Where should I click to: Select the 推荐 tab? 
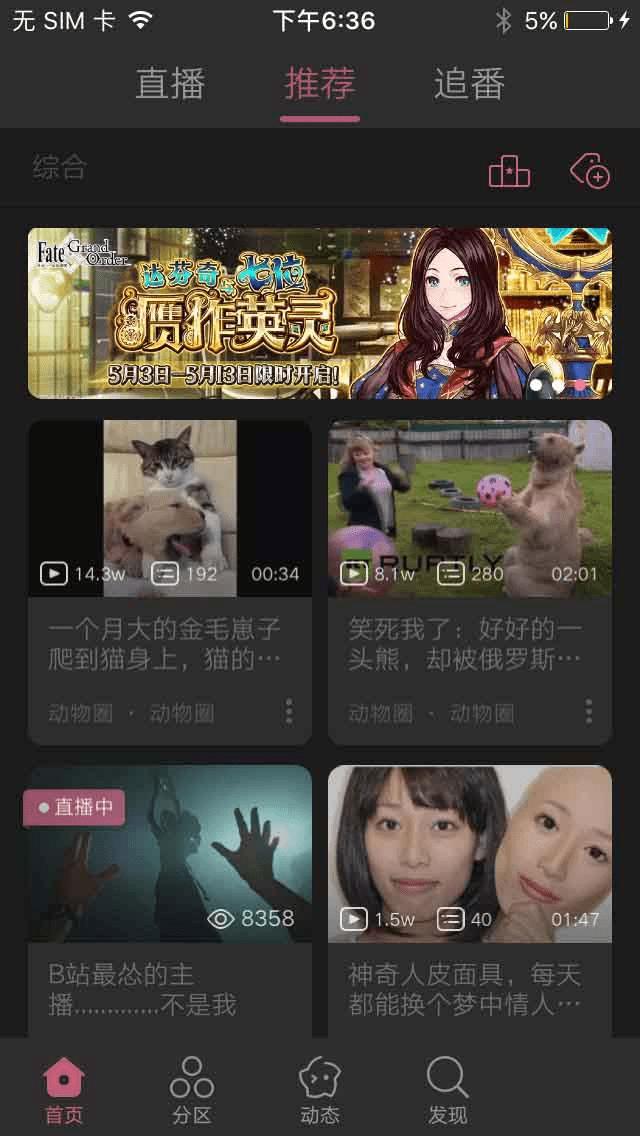point(320,84)
